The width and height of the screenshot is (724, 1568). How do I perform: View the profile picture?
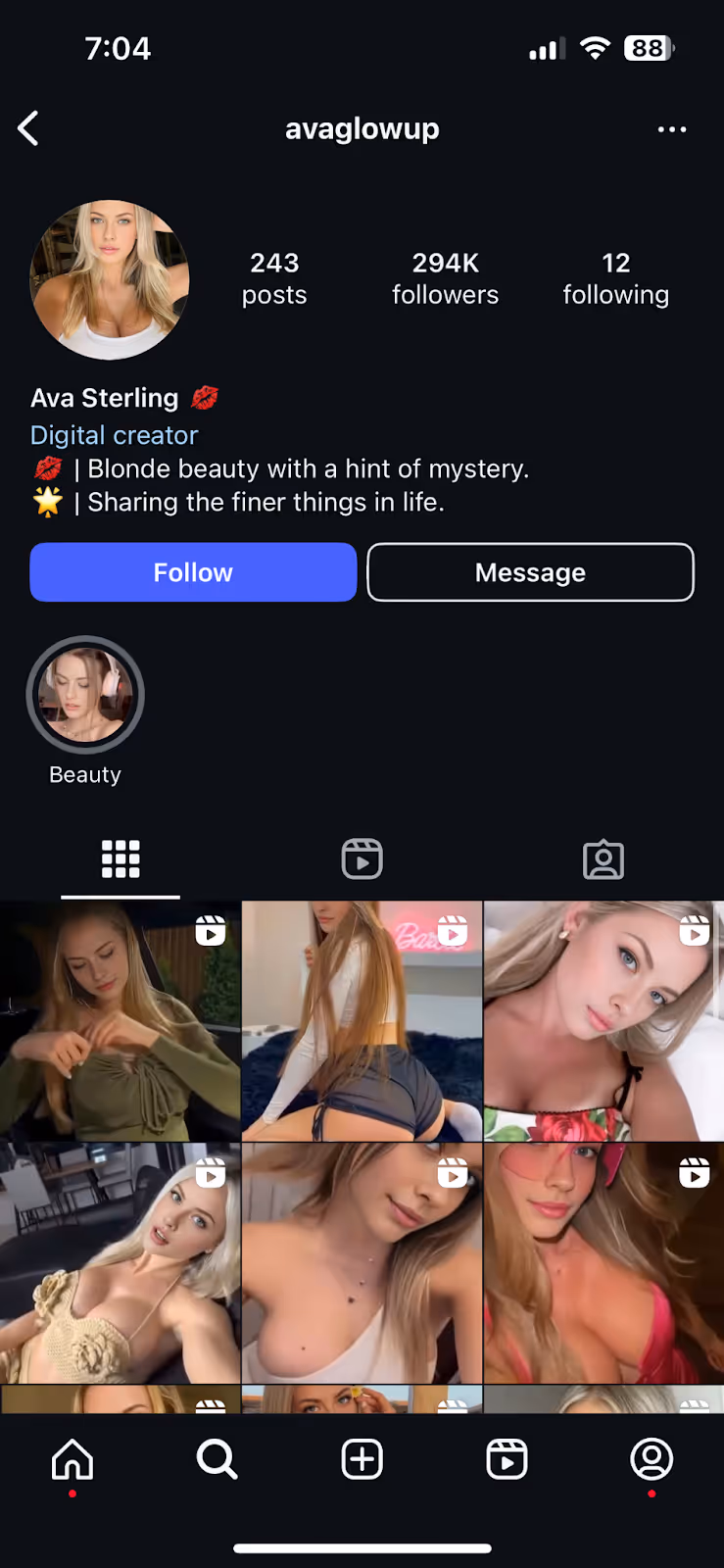110,280
